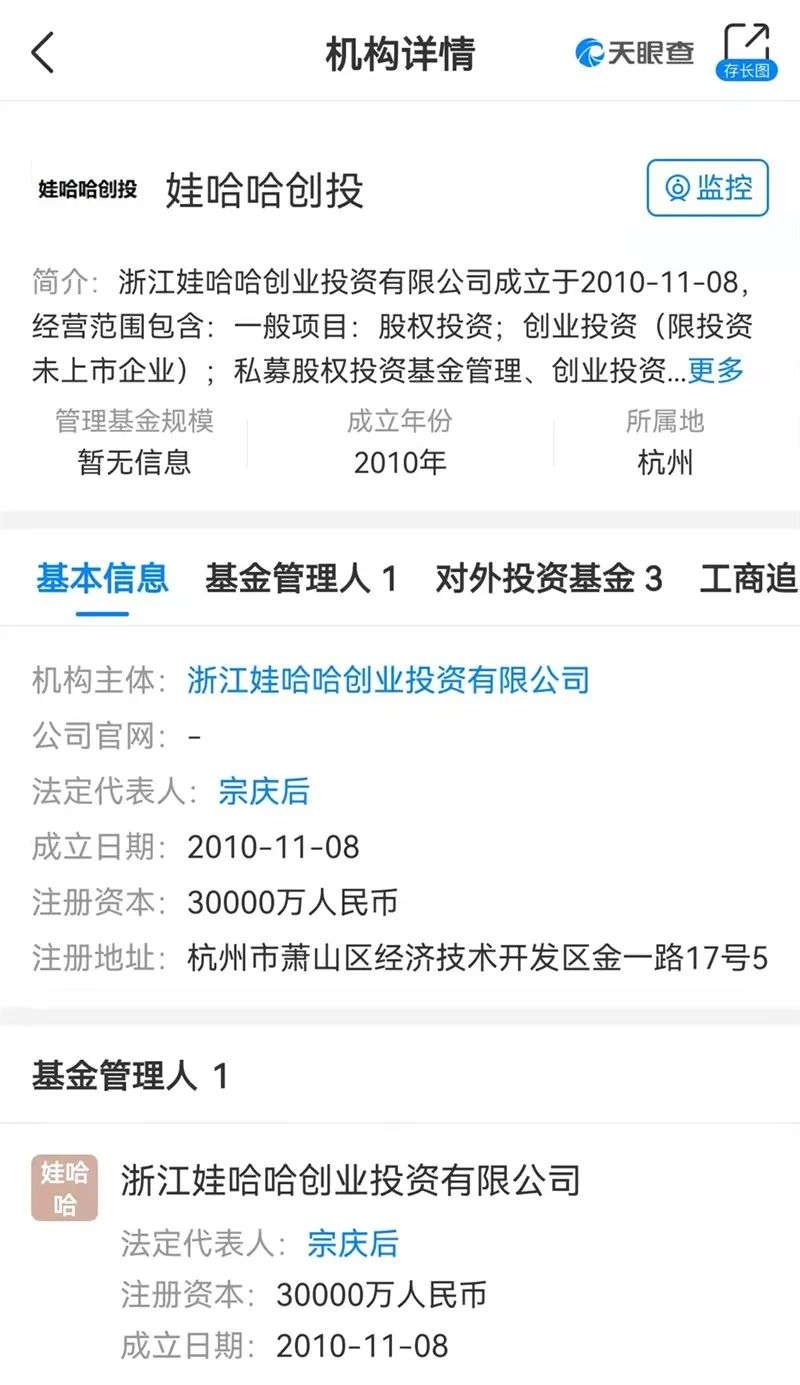Tap the 监控 monitor button
800x1385 pixels.
[x=708, y=187]
